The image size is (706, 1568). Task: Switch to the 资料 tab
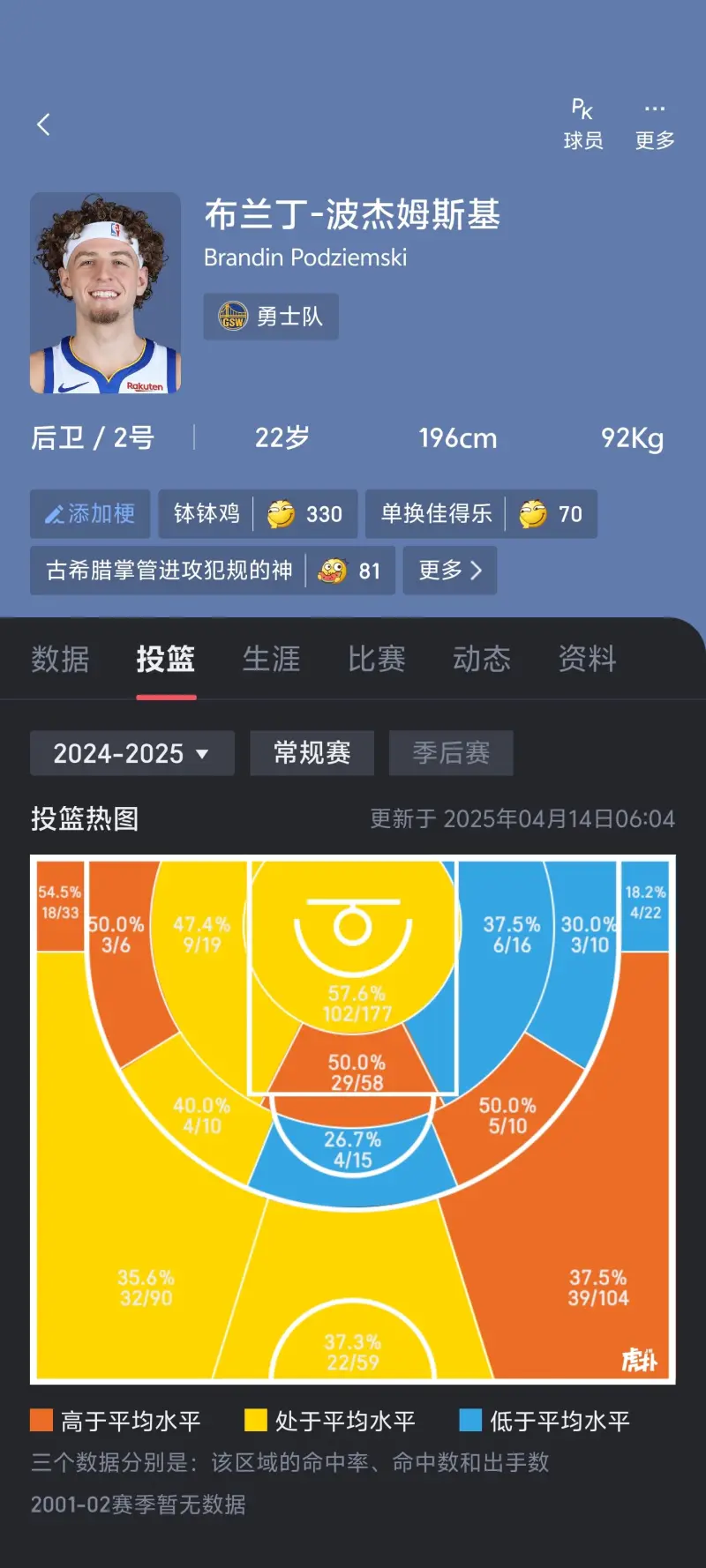click(587, 659)
